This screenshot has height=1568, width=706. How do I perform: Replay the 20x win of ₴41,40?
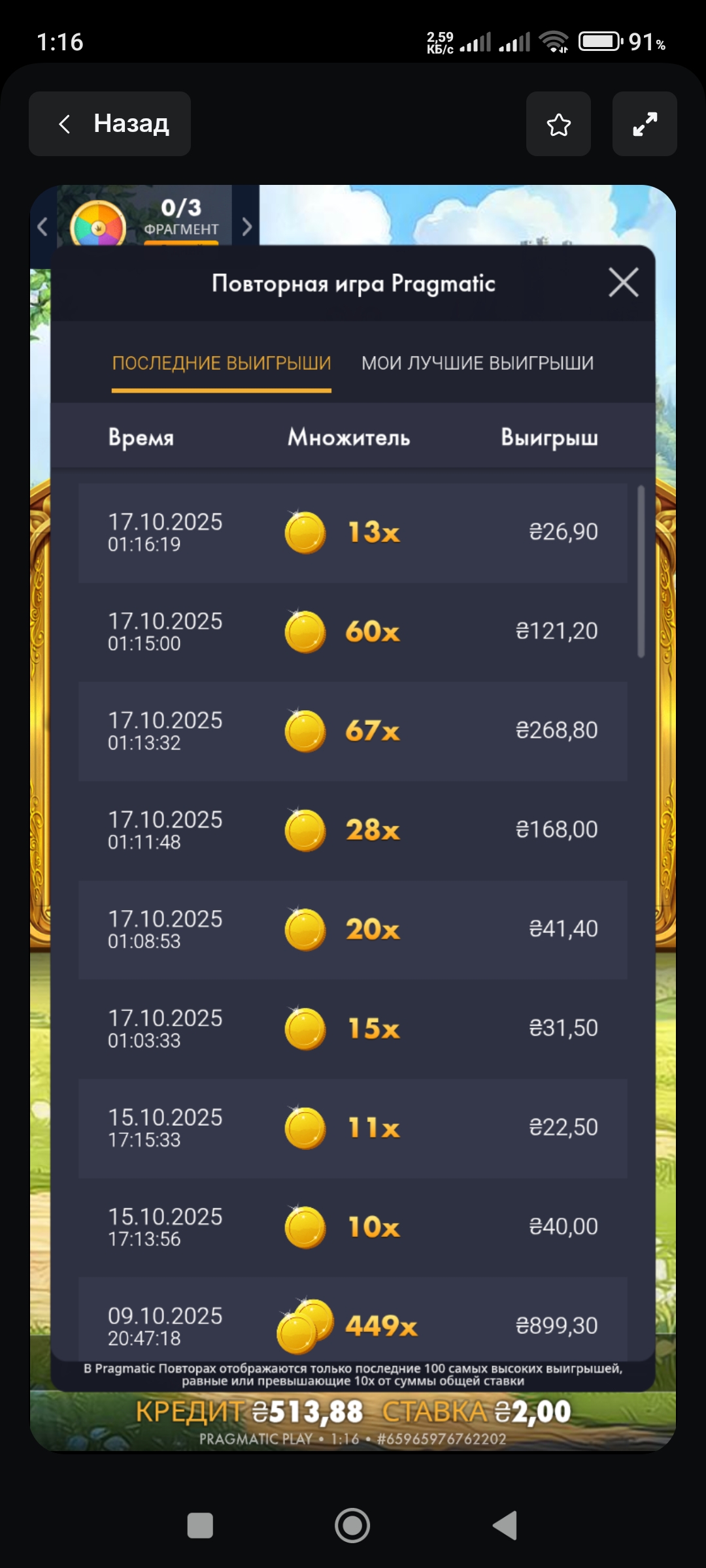[x=353, y=930]
